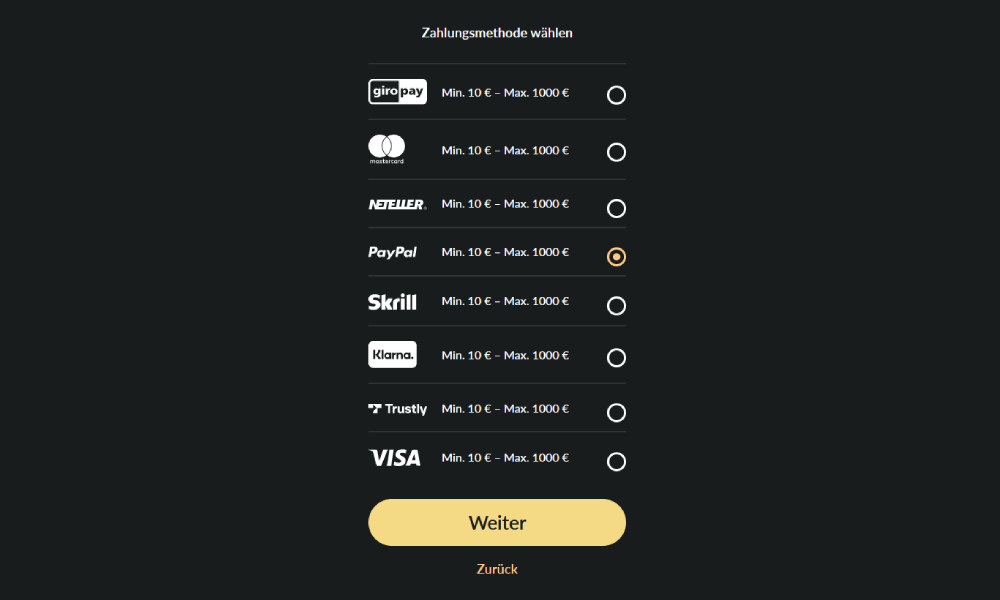The width and height of the screenshot is (1000, 600).
Task: Select Skrill payment method
Action: coord(616,305)
